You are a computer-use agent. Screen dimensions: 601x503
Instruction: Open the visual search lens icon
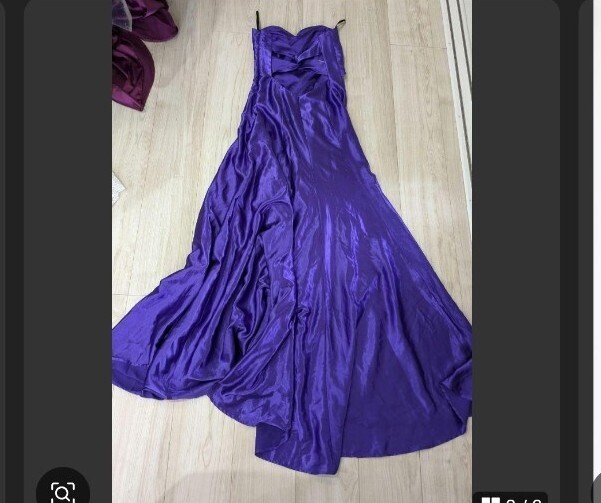(x=63, y=491)
